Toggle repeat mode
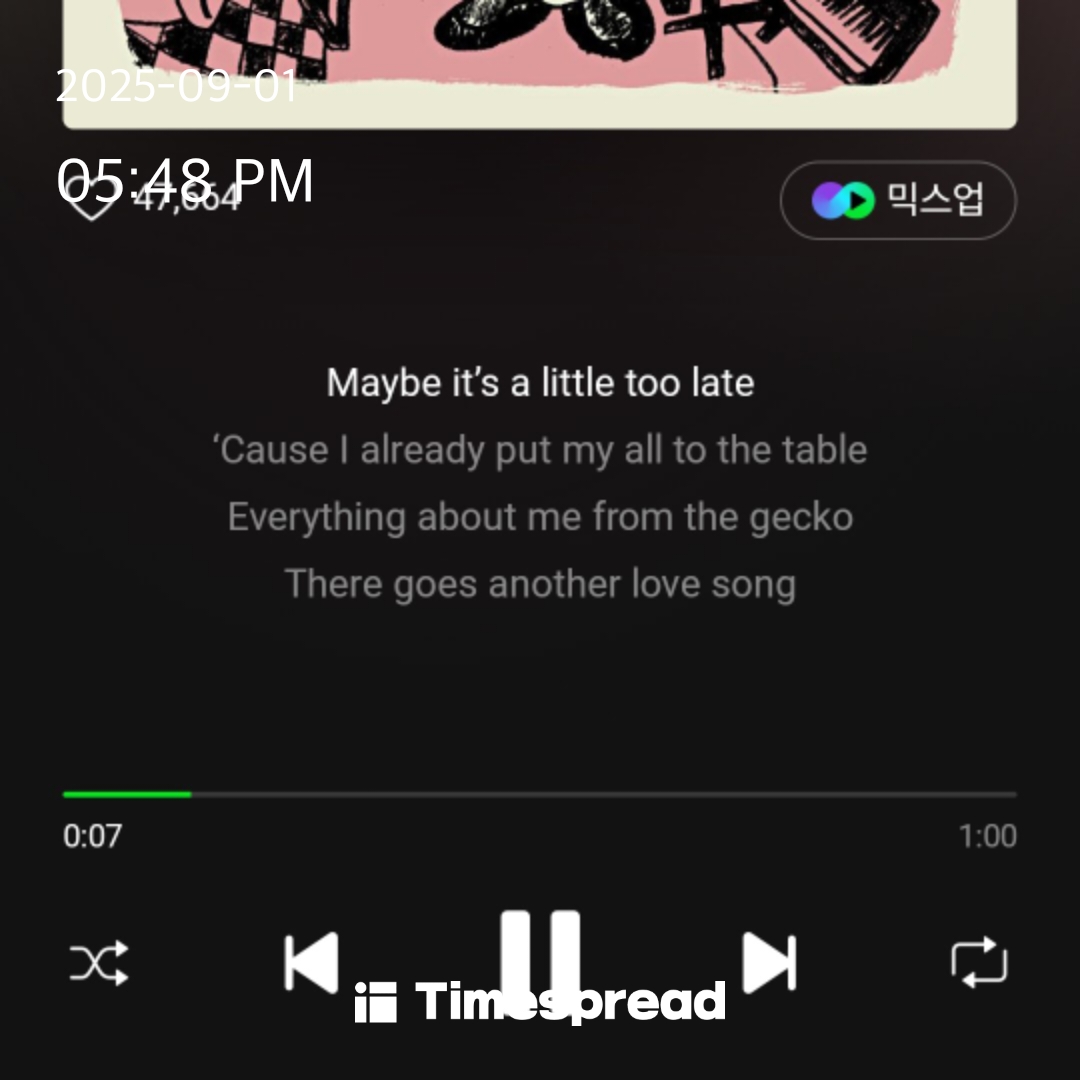The width and height of the screenshot is (1080, 1080). coord(978,962)
